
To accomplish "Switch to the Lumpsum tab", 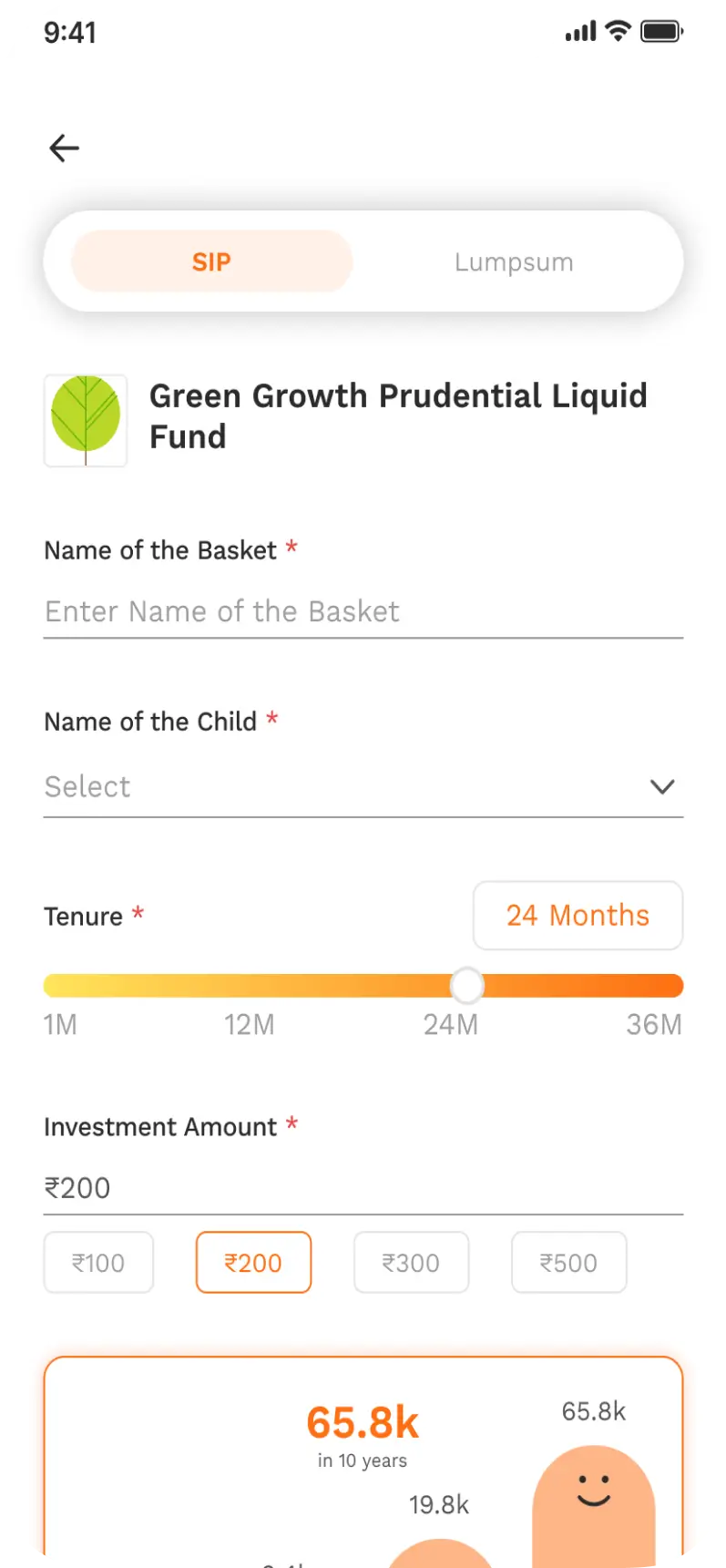I will pyautogui.click(x=514, y=261).
